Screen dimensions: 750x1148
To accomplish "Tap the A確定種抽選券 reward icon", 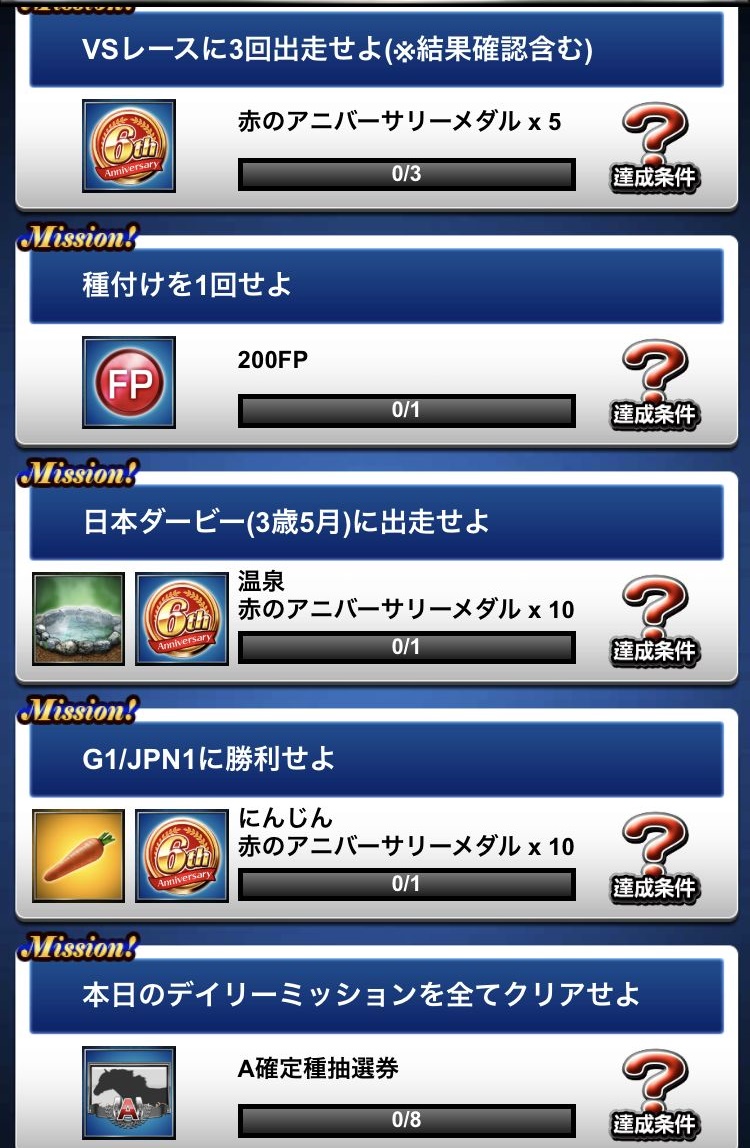I will click(x=129, y=1093).
